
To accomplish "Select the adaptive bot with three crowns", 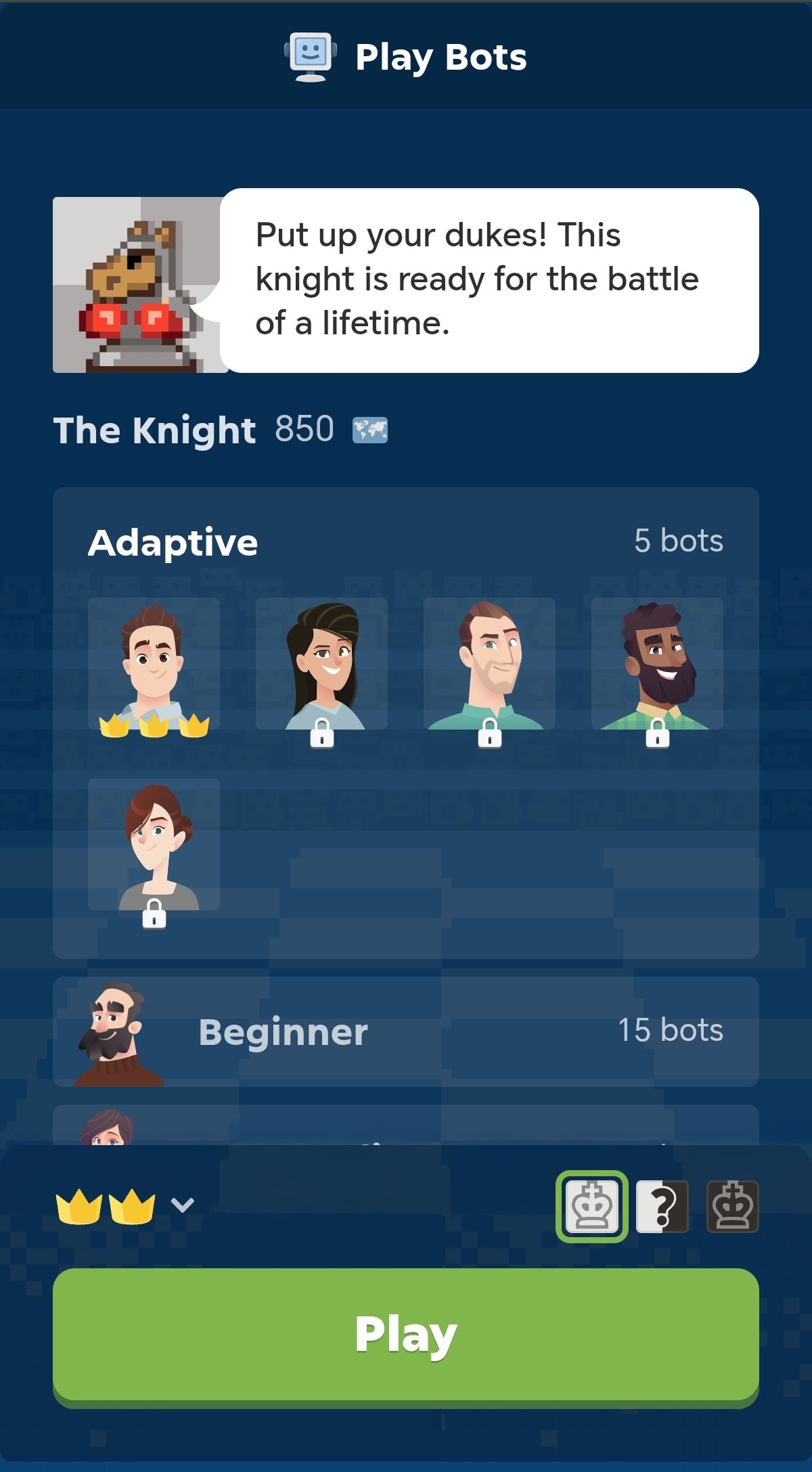I will coord(154,664).
